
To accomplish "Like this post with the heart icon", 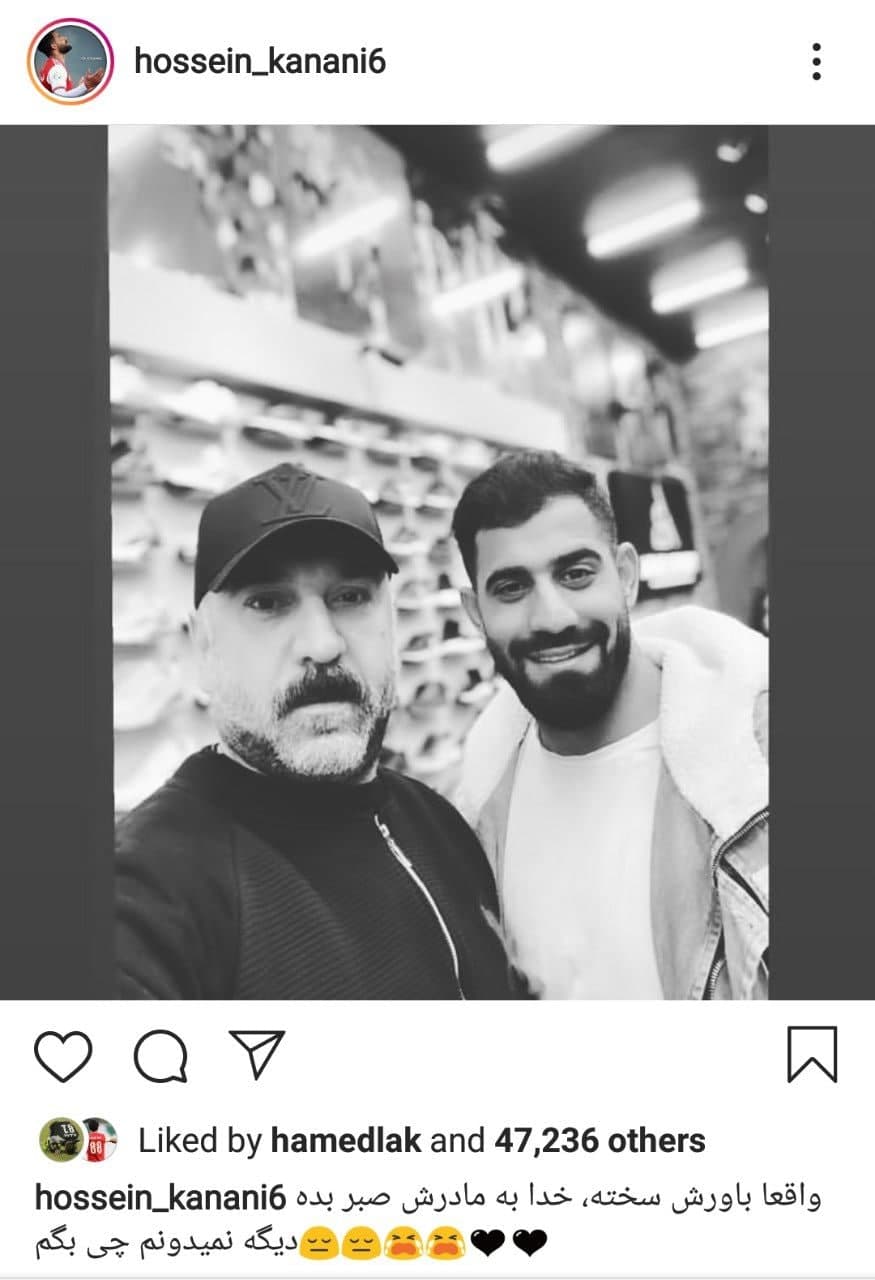I will pyautogui.click(x=63, y=1055).
